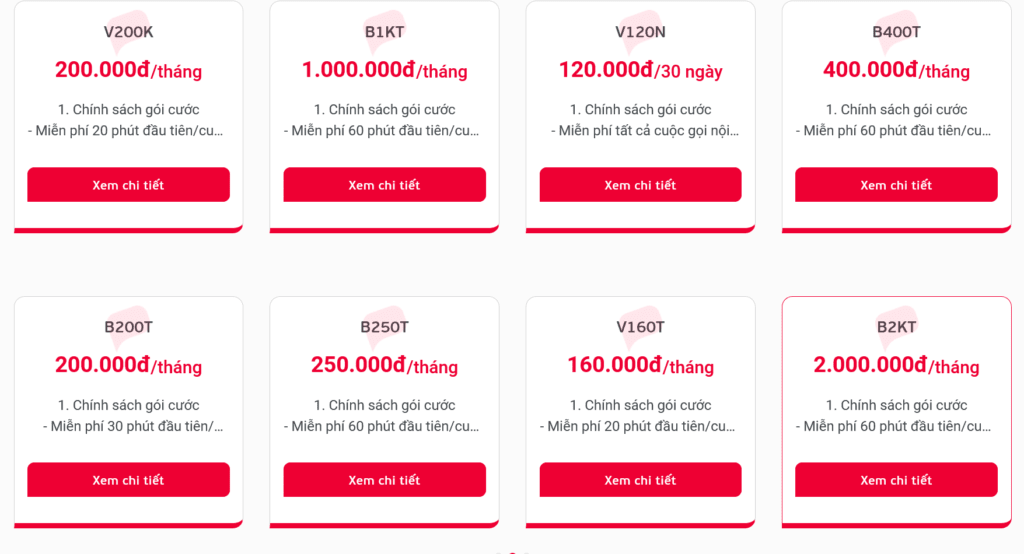
Task: See details for the B400T plan
Action: pos(896,185)
